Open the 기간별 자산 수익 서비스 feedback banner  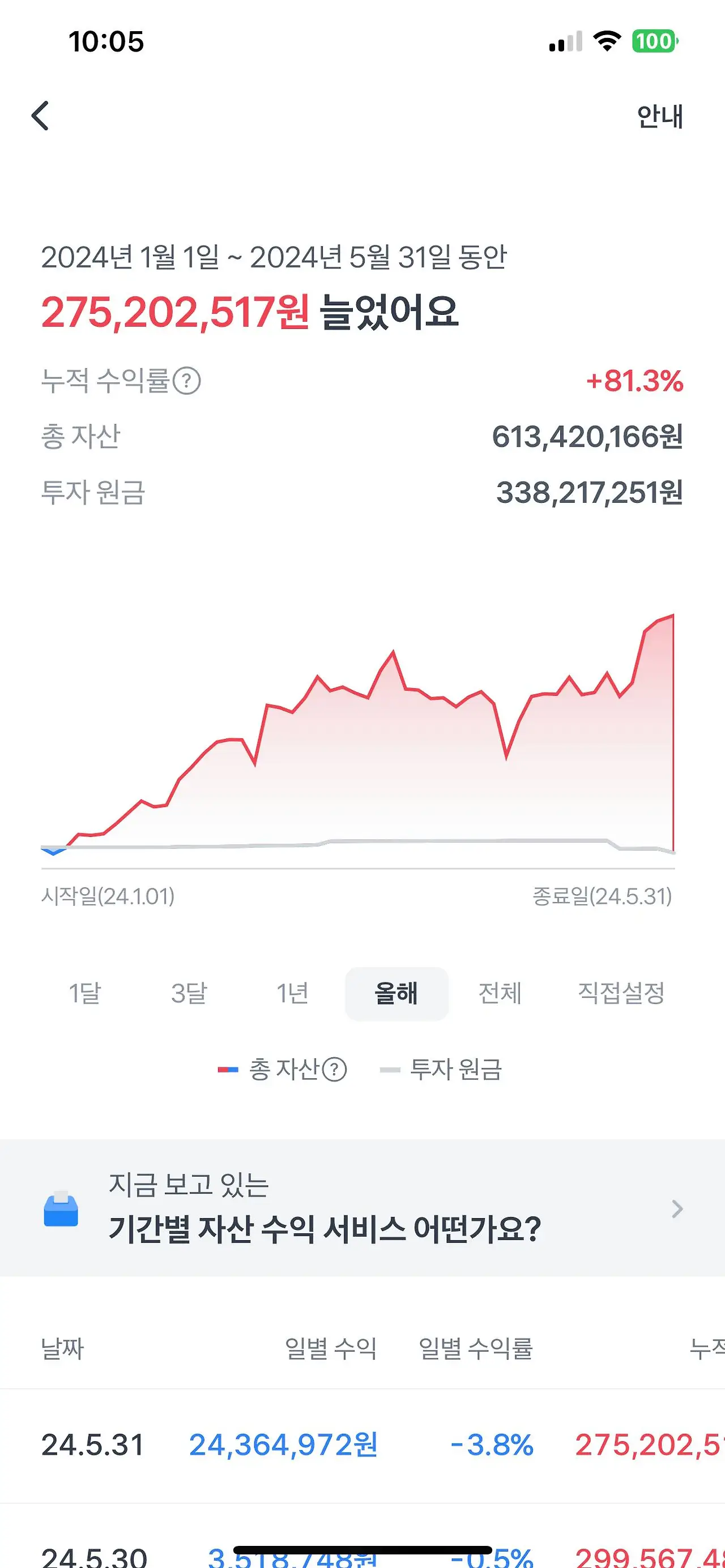click(x=362, y=1208)
